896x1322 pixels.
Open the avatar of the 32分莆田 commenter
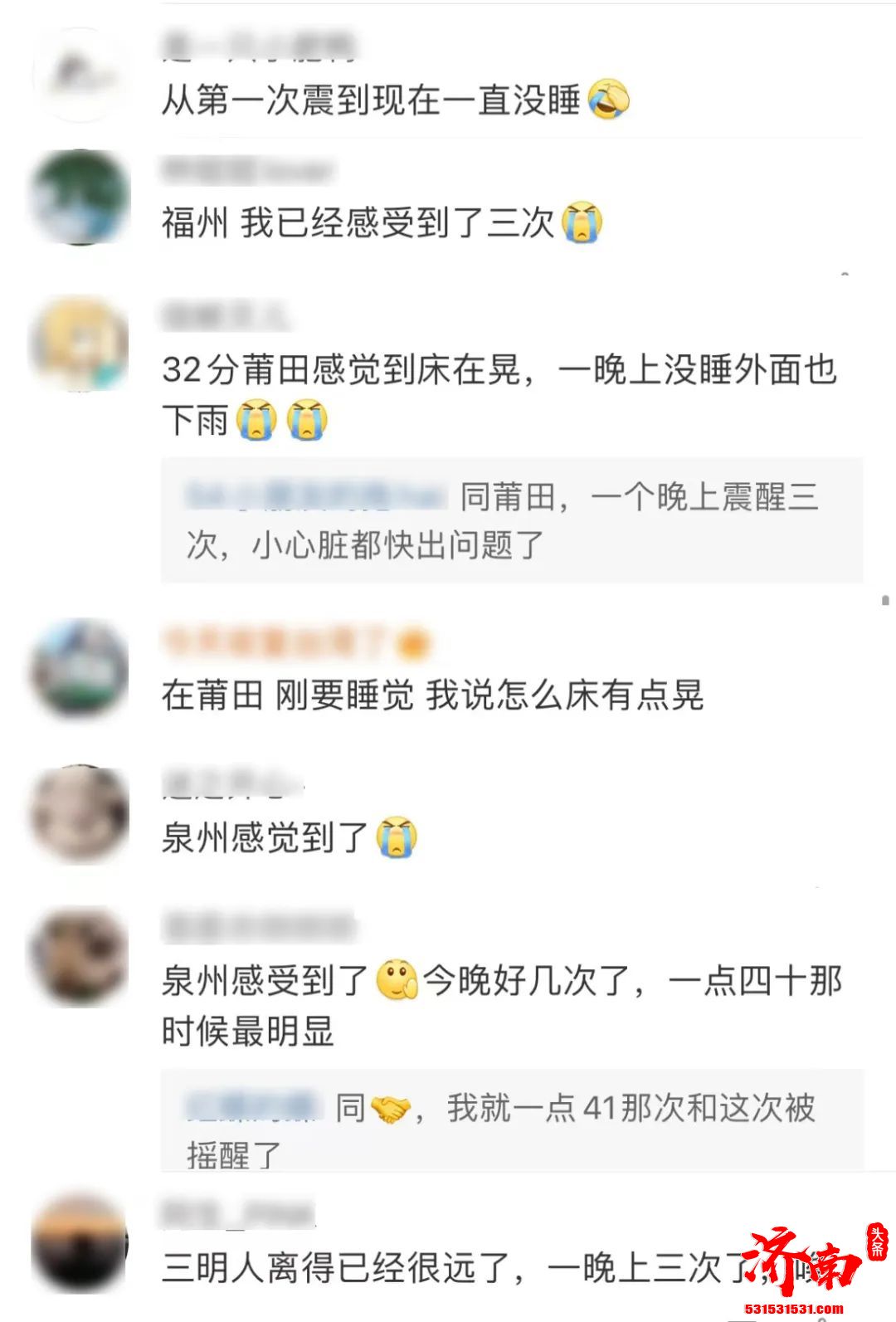(79, 340)
